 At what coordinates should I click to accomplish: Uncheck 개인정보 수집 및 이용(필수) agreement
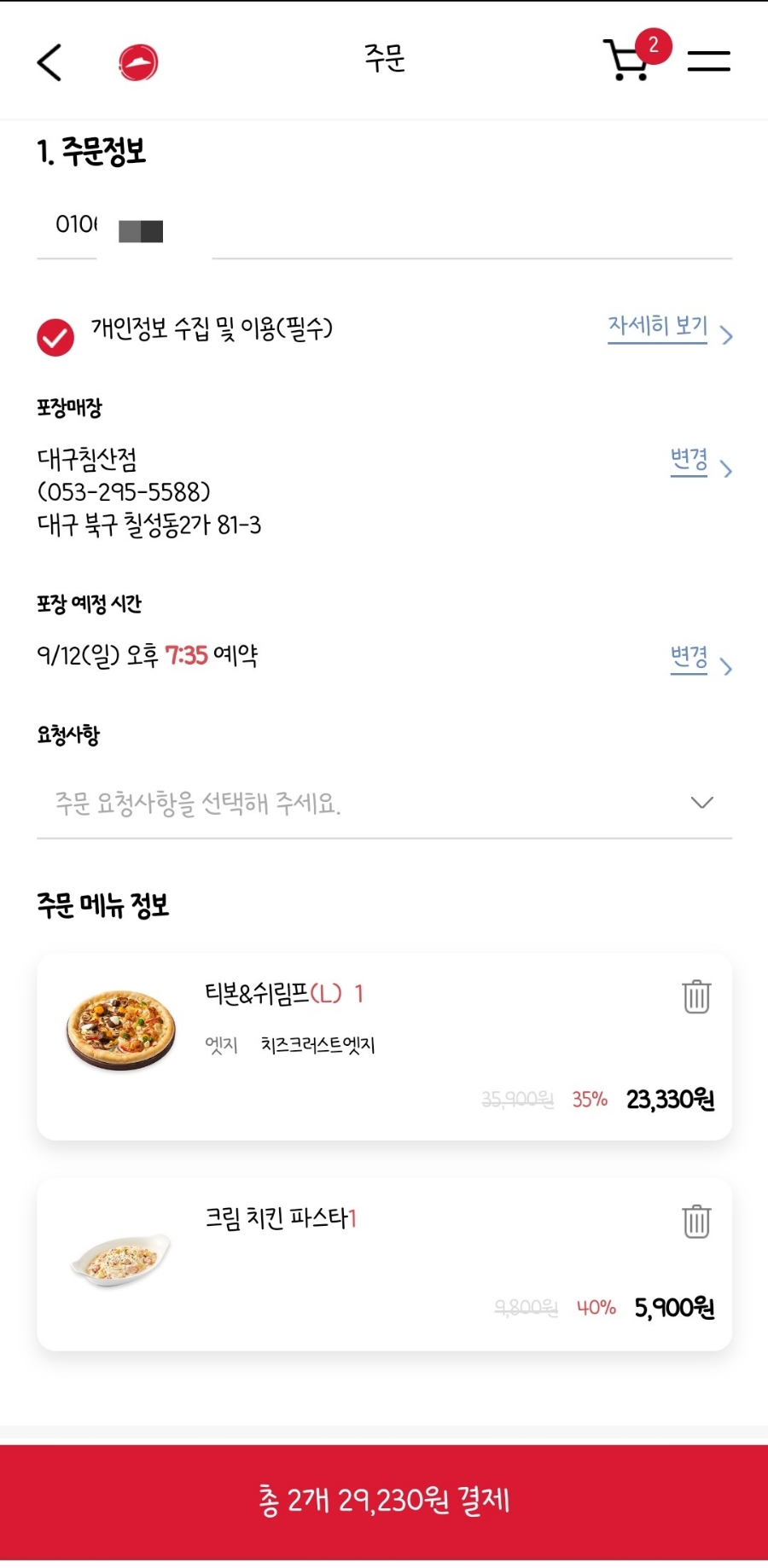(x=55, y=337)
